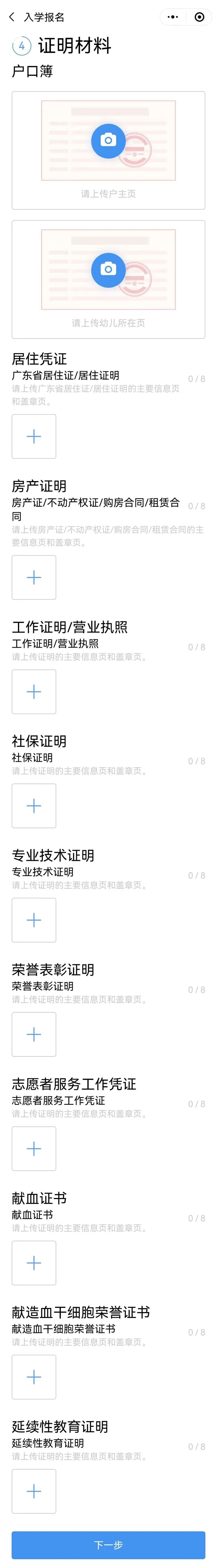217x1568 pixels.
Task: Go back from 入学报名 page
Action: coord(11,17)
